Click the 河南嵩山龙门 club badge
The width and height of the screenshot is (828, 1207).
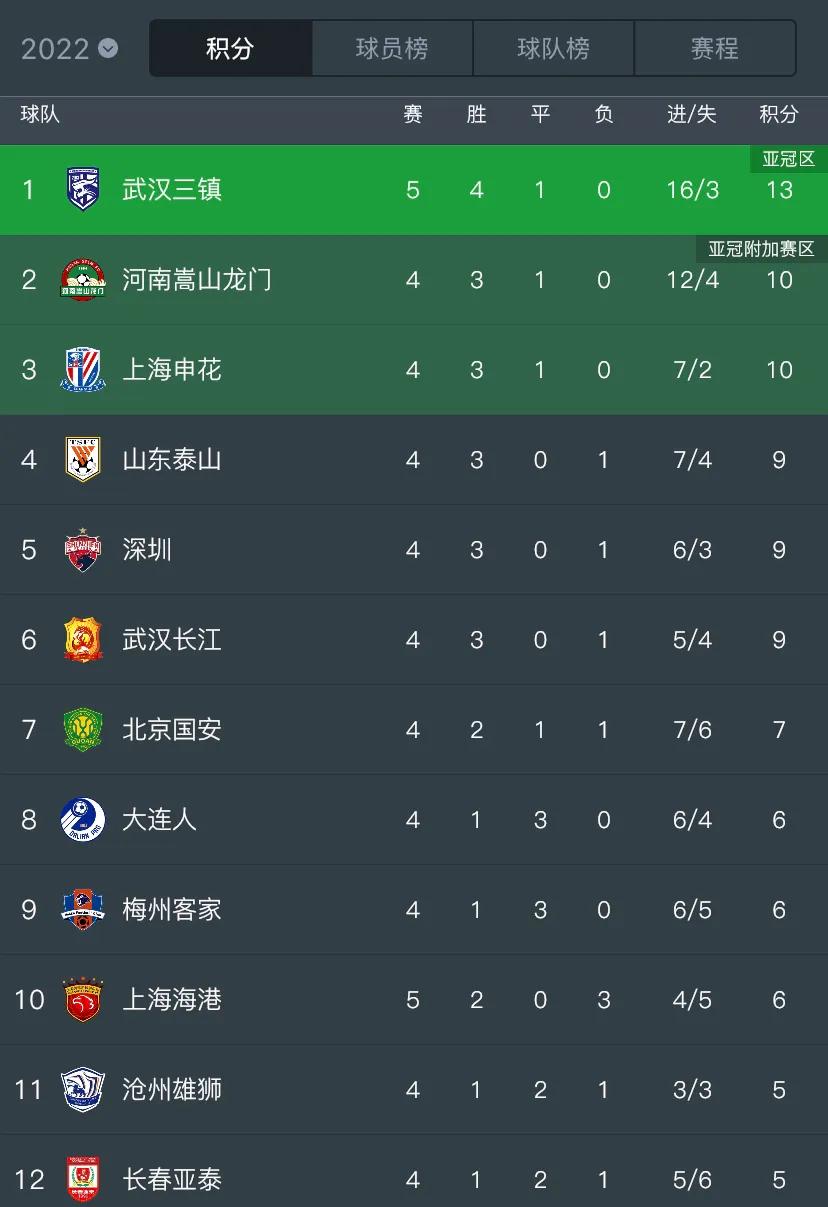point(83,280)
